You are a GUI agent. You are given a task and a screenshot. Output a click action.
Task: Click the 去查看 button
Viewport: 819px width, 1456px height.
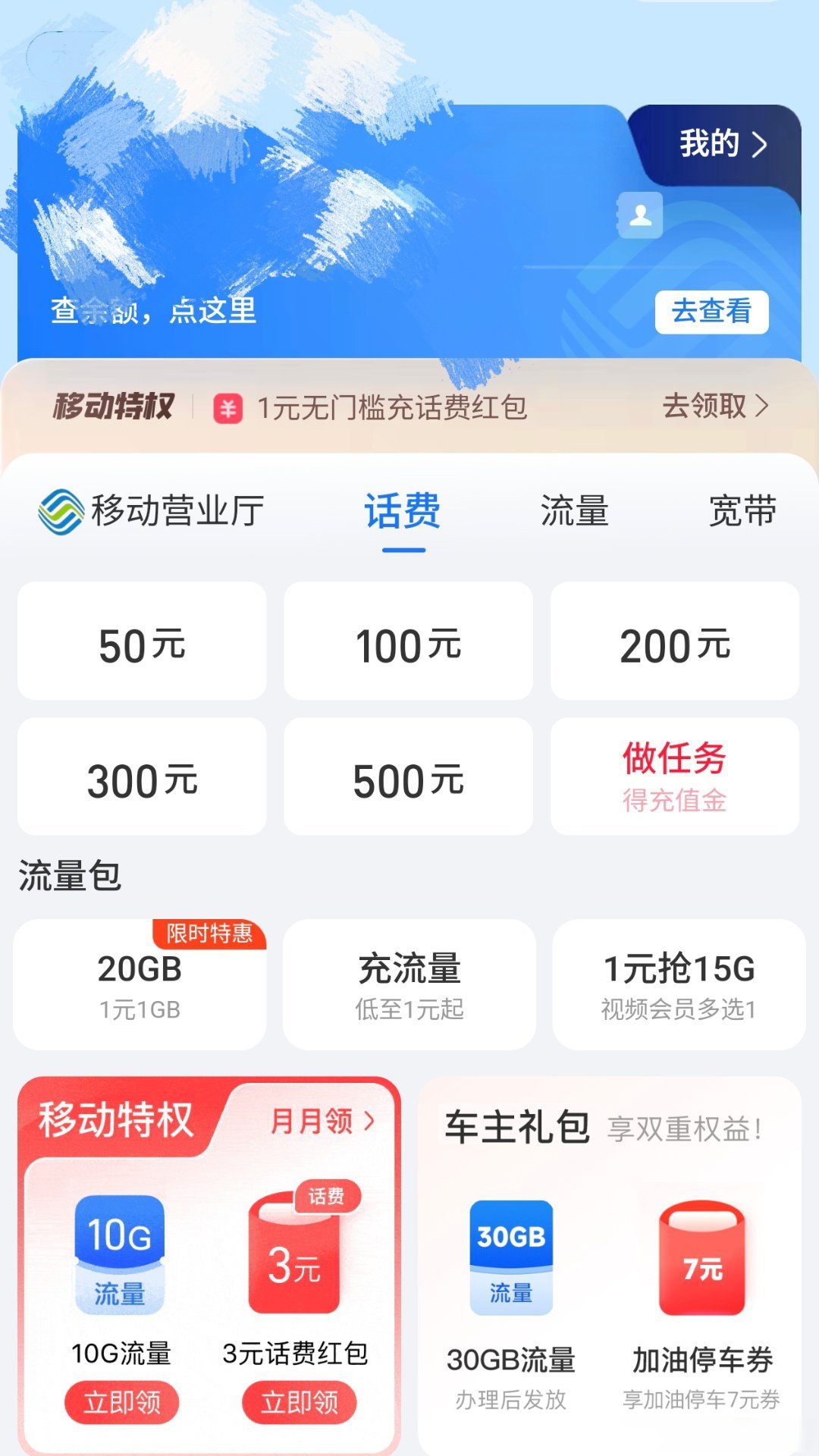click(x=711, y=311)
